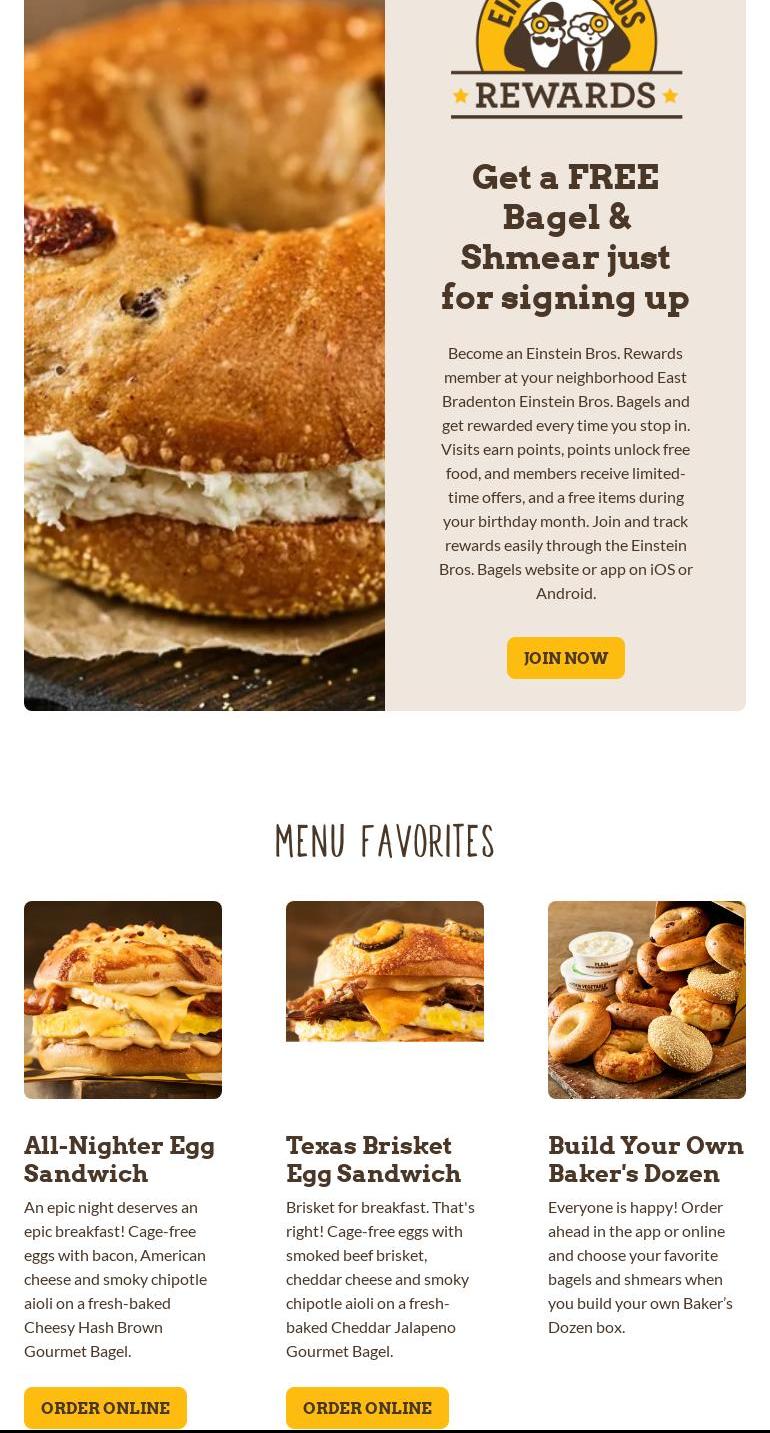Open the All-Nighter Egg Sandwich title link
Screen dimensions: 770x1433
[119, 1159]
